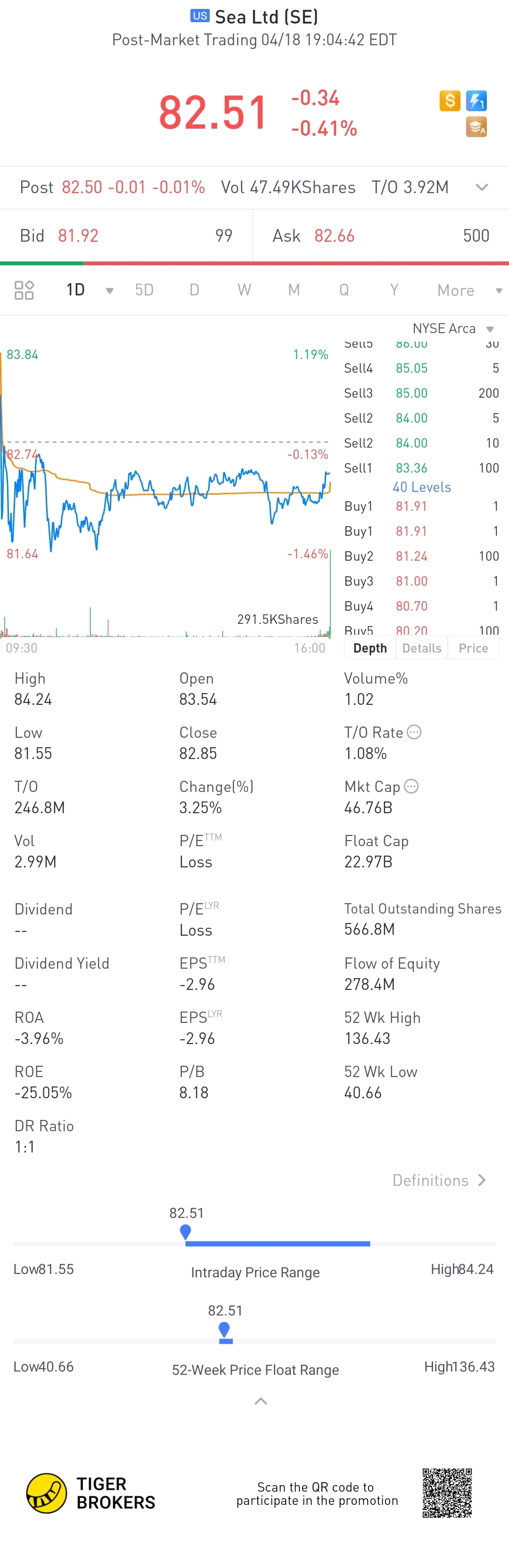
Task: Show info for T/O Rate
Action: coord(414,732)
